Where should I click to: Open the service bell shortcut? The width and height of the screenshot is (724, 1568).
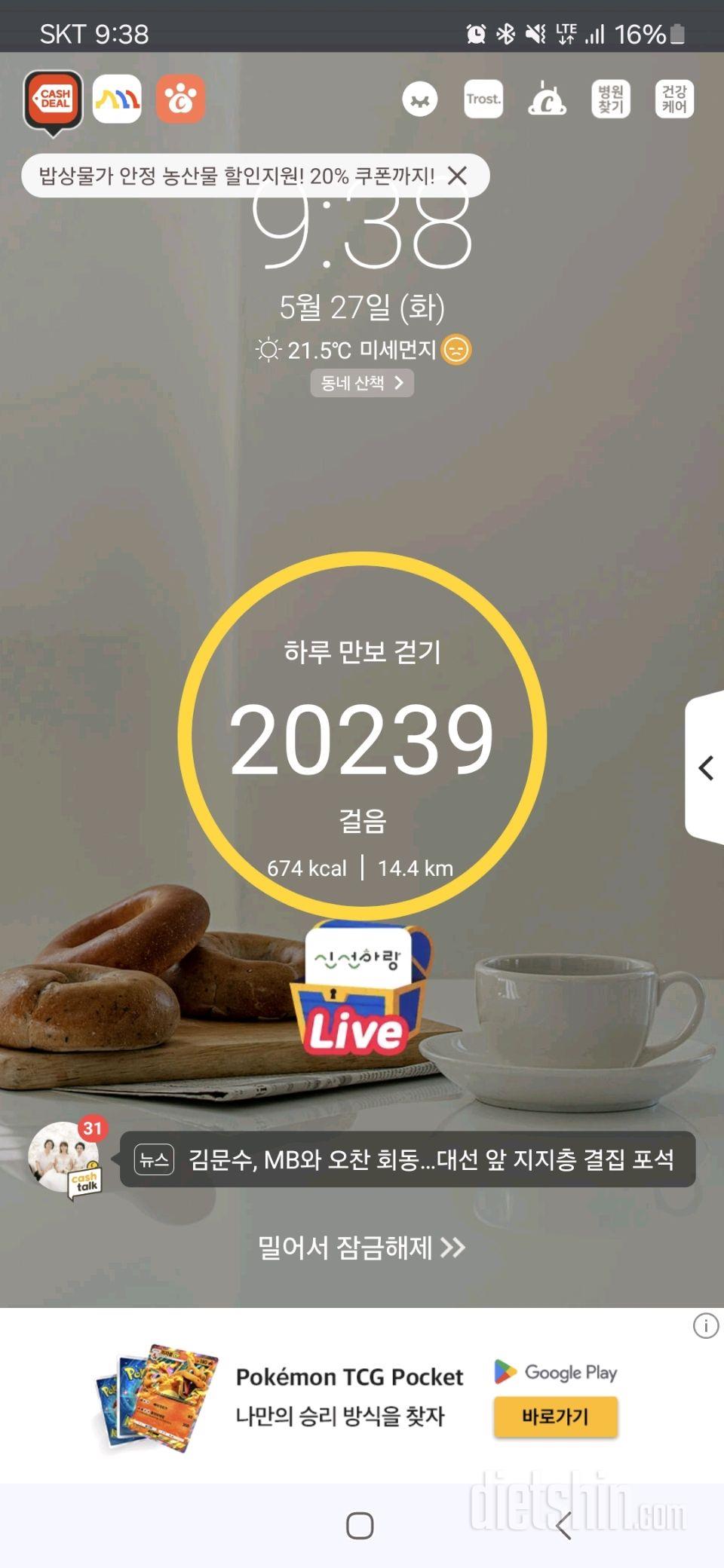547,99
